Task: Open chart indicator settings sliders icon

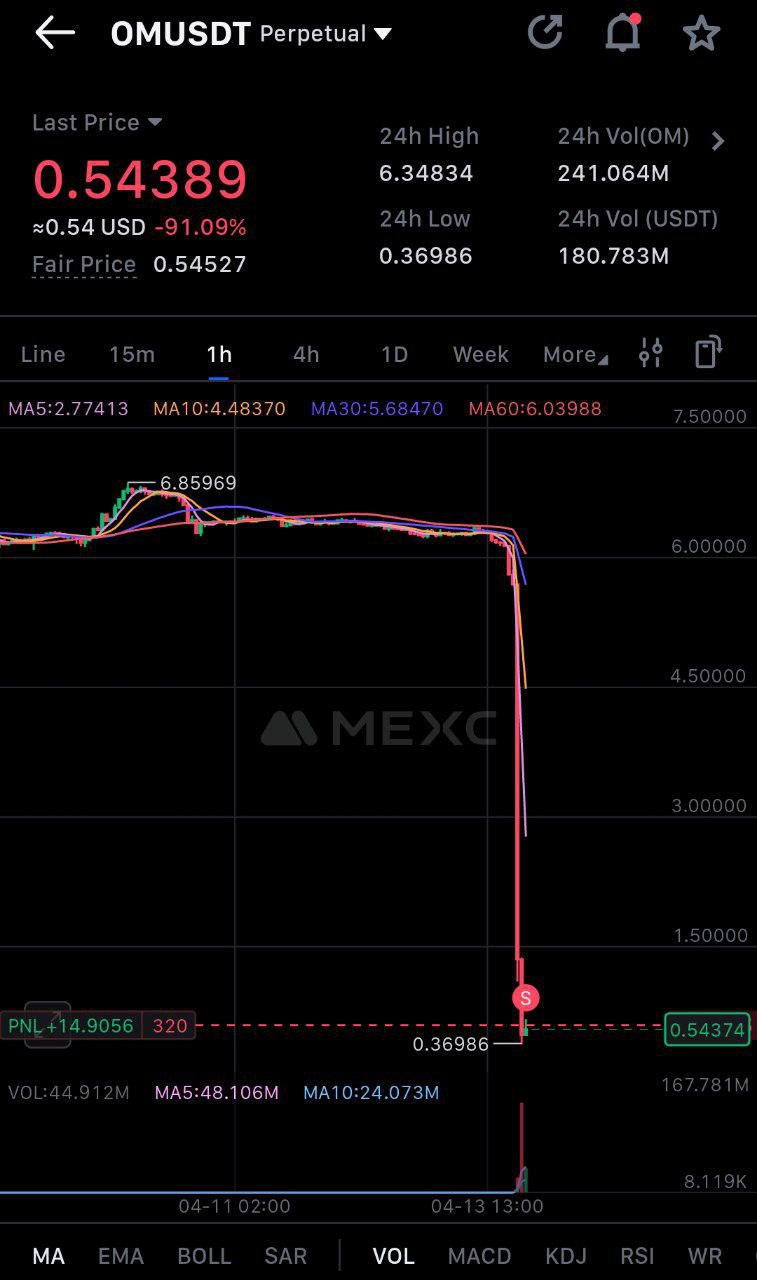Action: [x=651, y=353]
